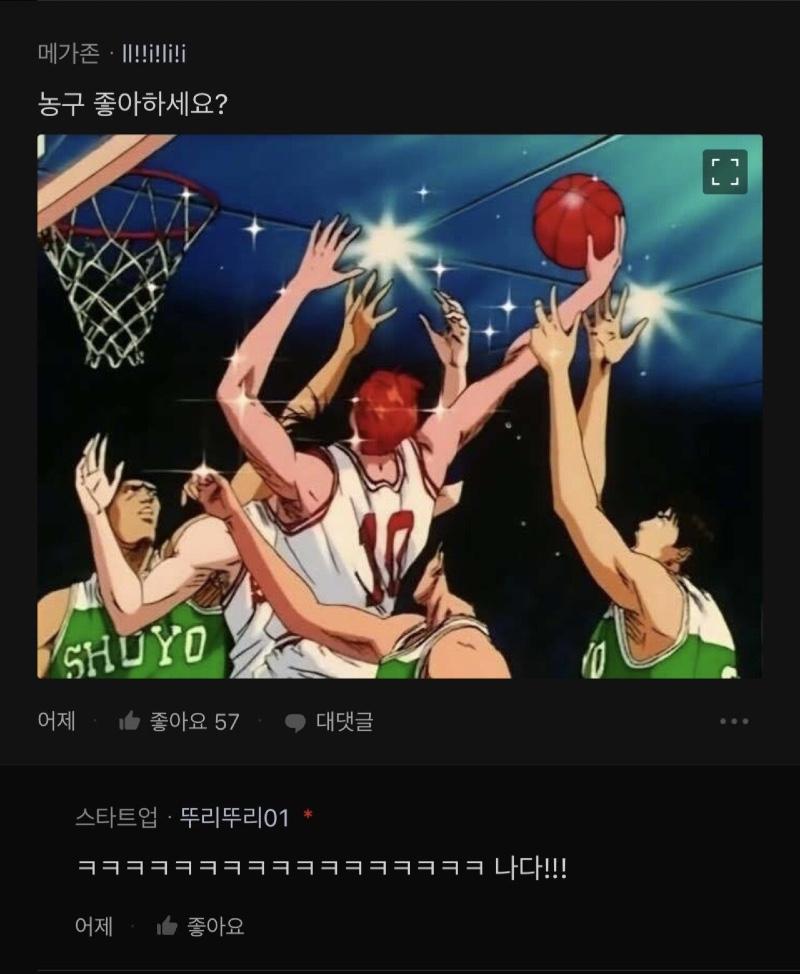Open the 댓글 comments on the post
This screenshot has height=974, width=800.
(x=329, y=721)
